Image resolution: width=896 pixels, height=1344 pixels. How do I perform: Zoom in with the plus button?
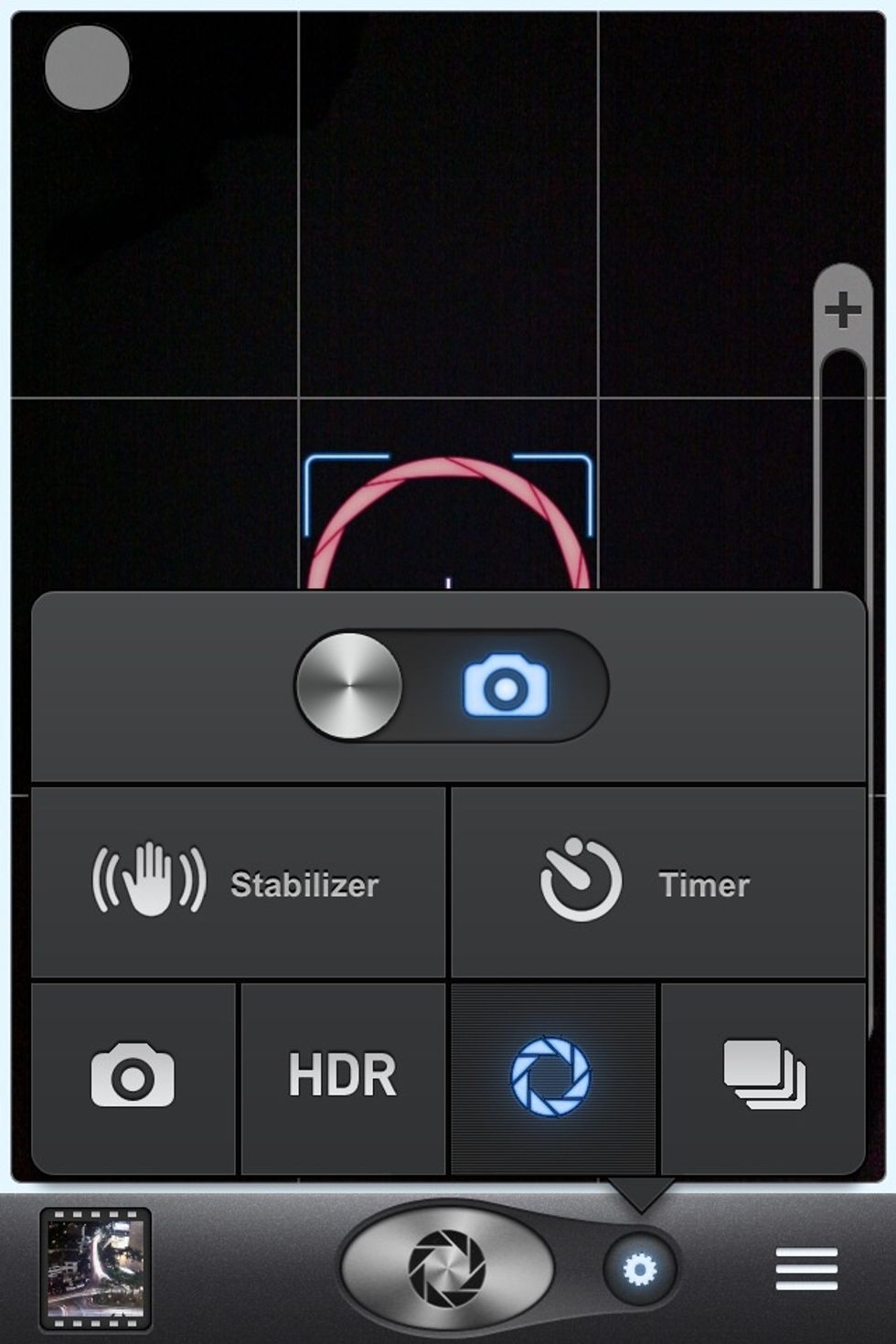pos(842,311)
